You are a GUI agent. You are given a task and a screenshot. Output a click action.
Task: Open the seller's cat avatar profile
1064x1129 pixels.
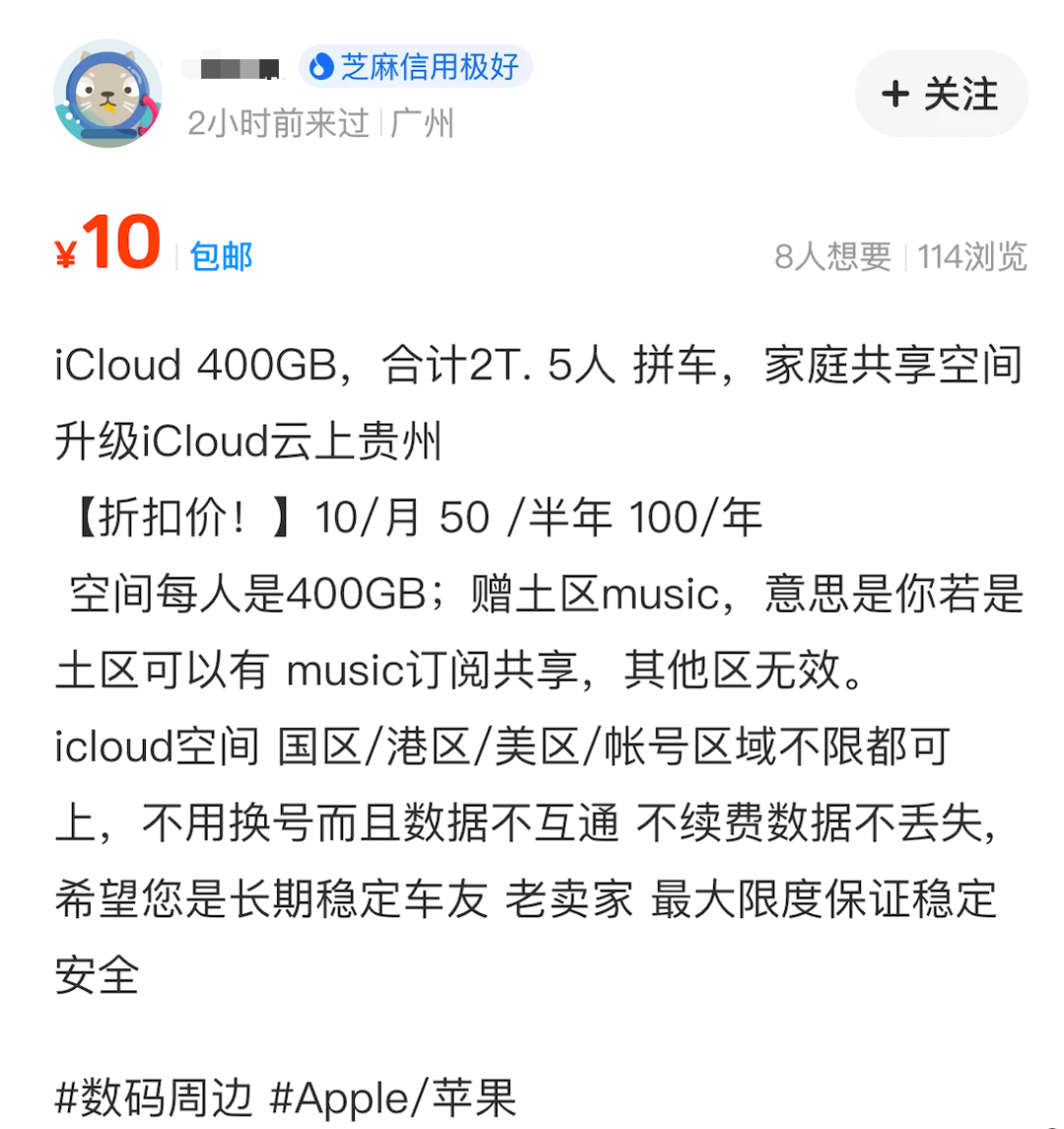pos(107,95)
